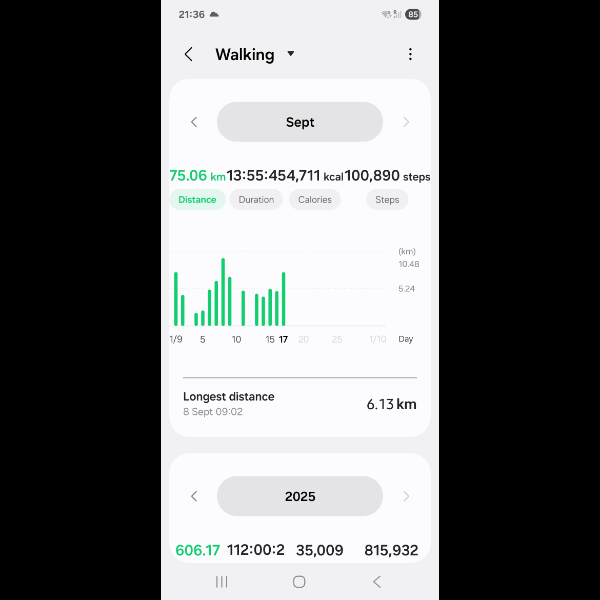Switch to the Steps chip
This screenshot has width=600, height=600.
coord(387,199)
